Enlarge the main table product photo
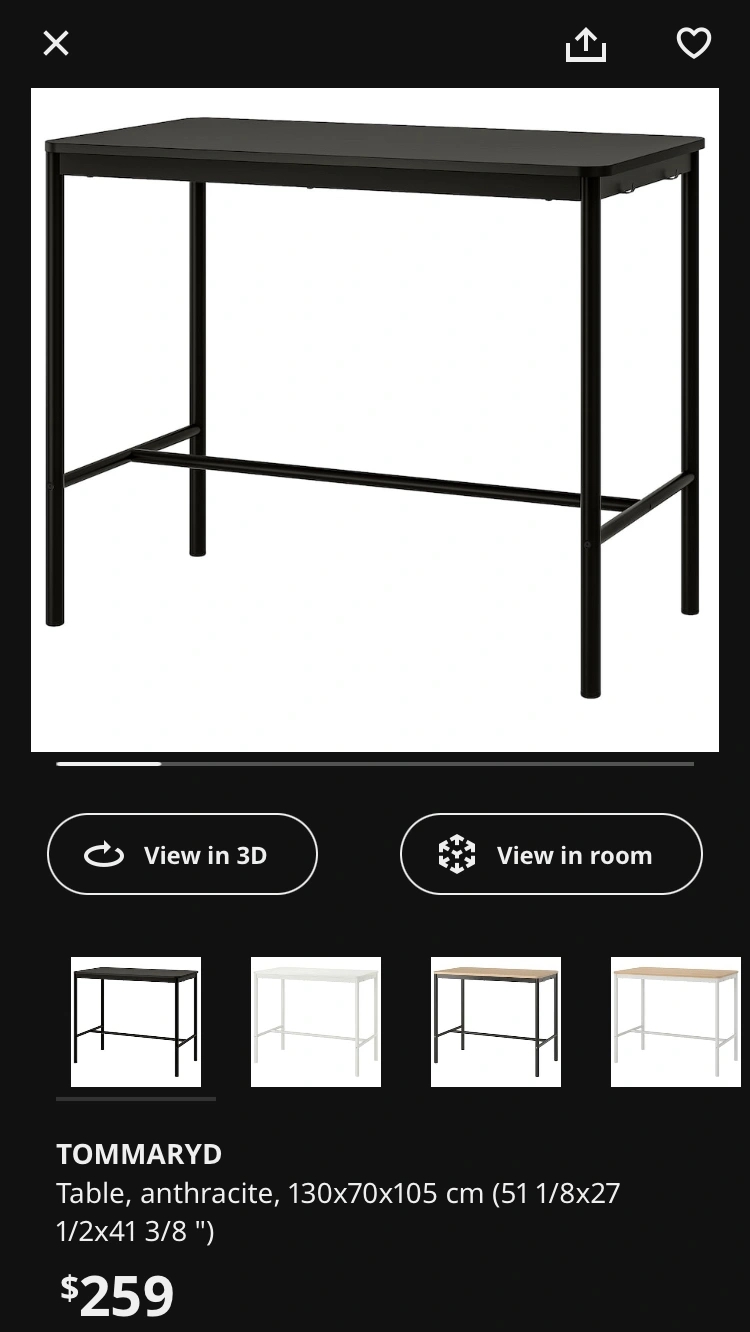Screen dimensions: 750x1332 [375, 420]
